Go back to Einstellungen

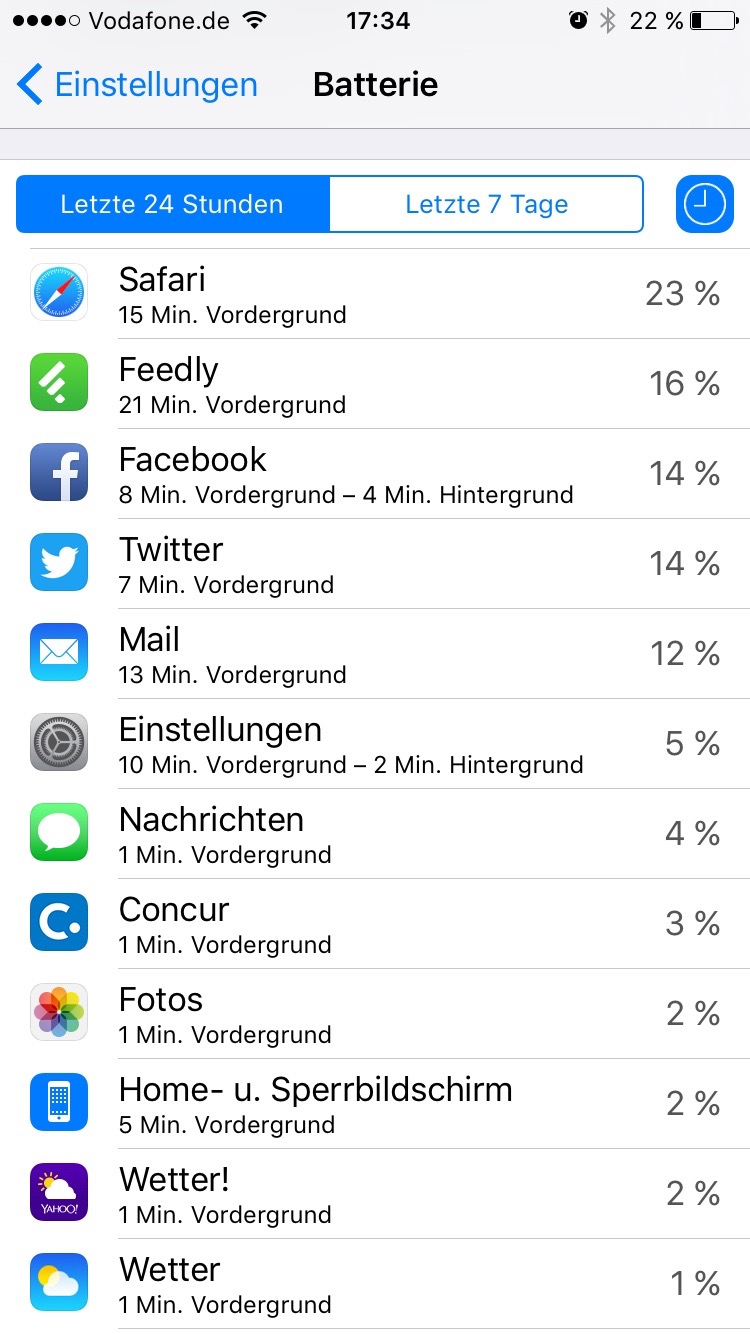138,85
